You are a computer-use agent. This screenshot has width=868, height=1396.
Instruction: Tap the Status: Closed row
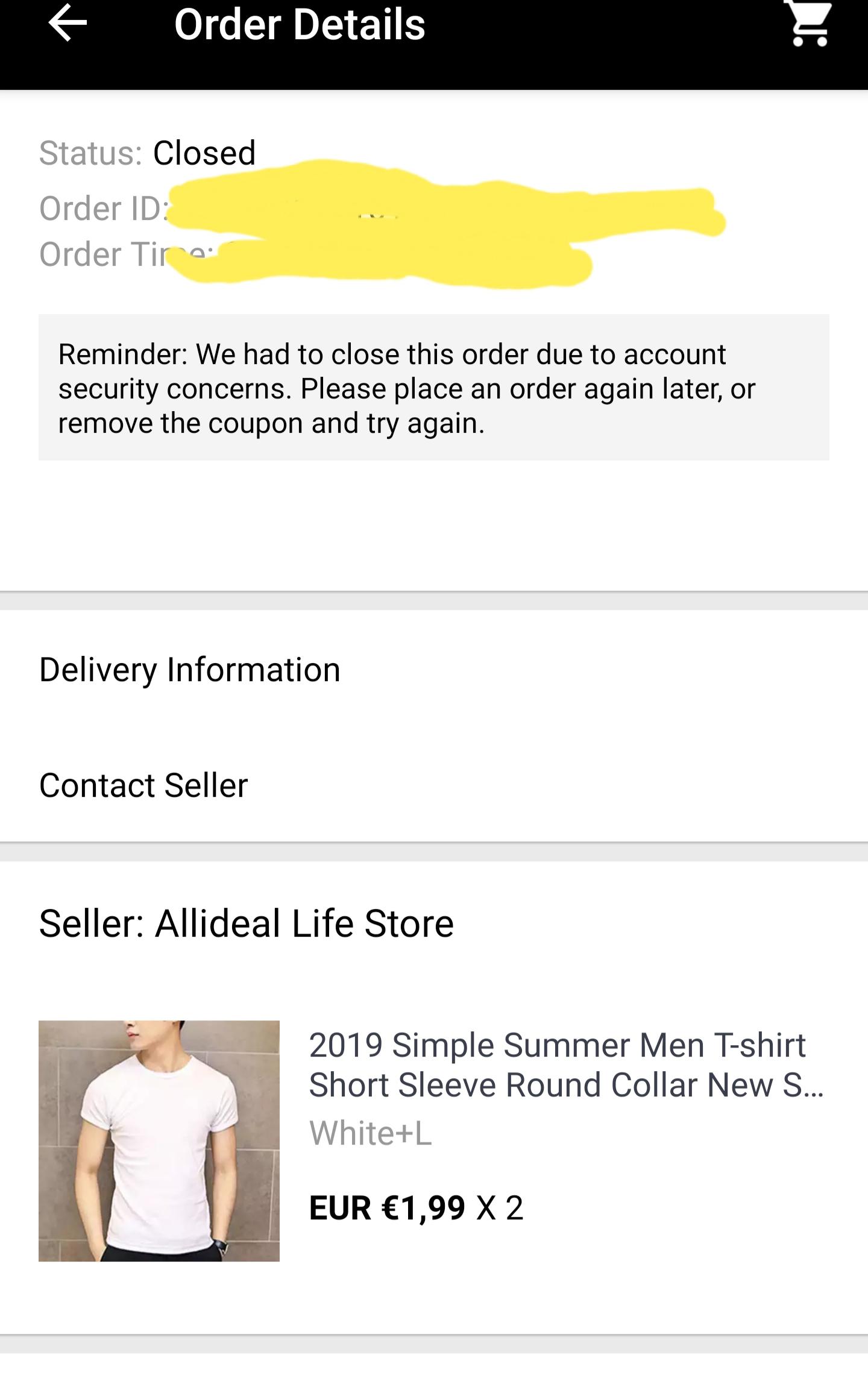147,152
